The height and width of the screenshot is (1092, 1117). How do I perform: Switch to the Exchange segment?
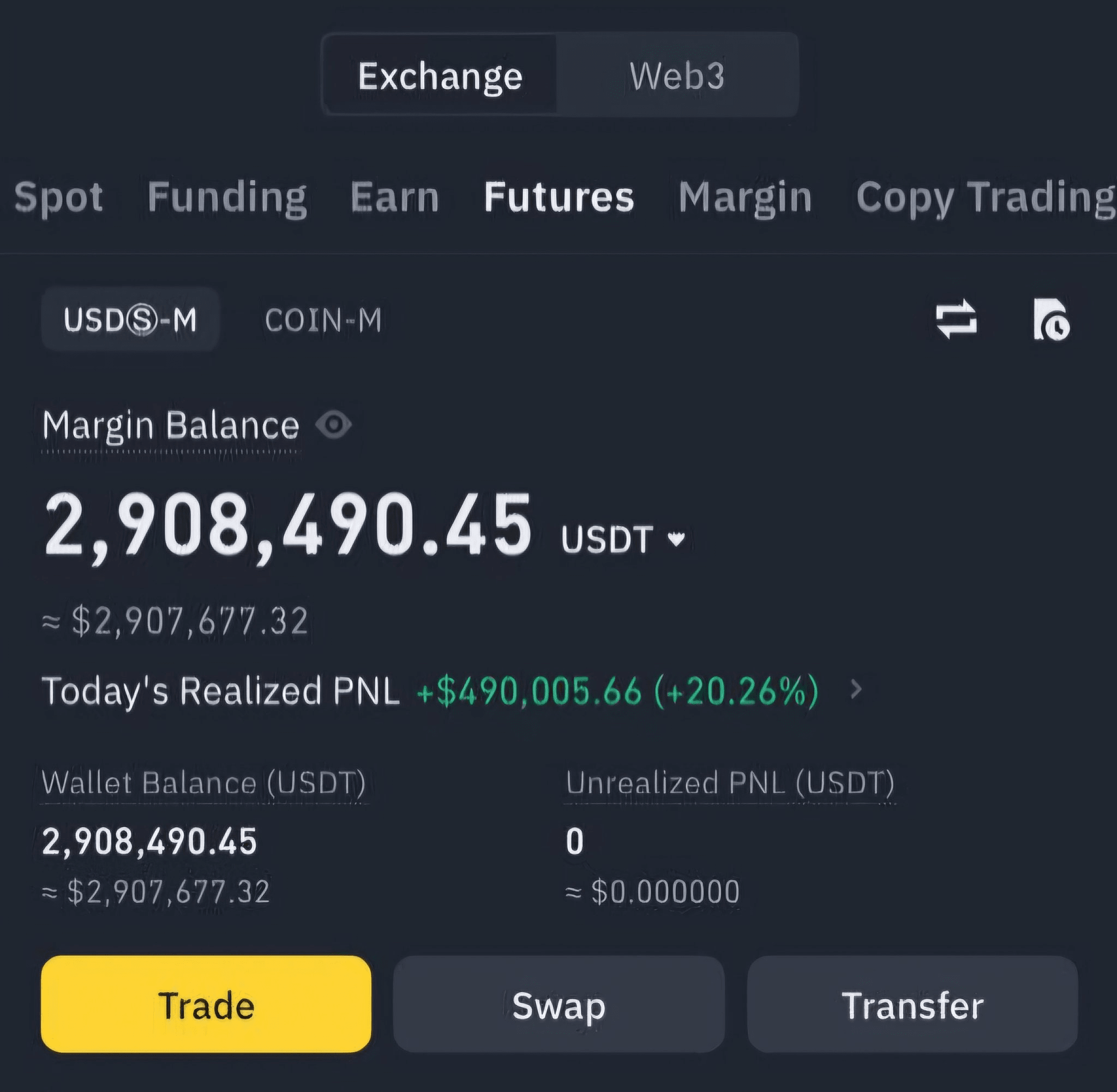(x=440, y=76)
